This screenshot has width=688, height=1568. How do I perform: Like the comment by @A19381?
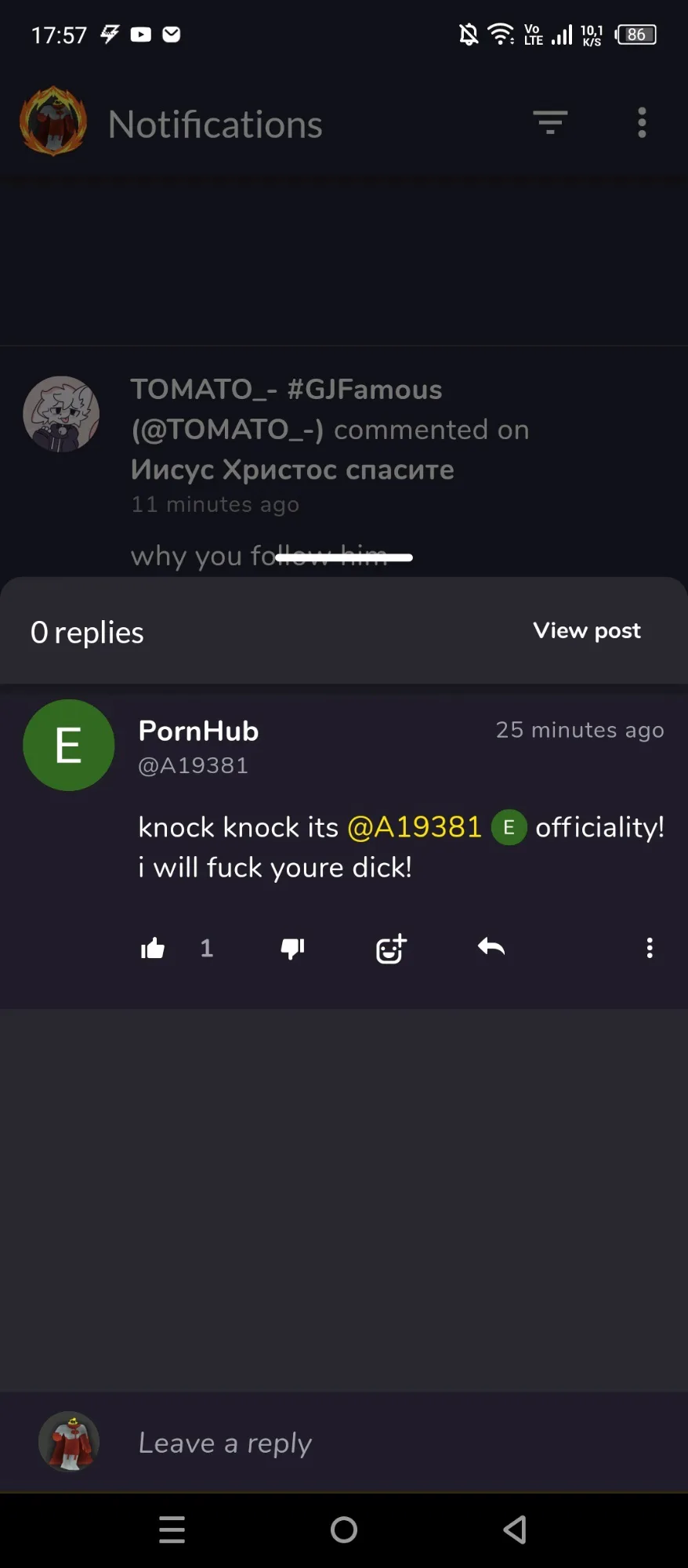(153, 949)
